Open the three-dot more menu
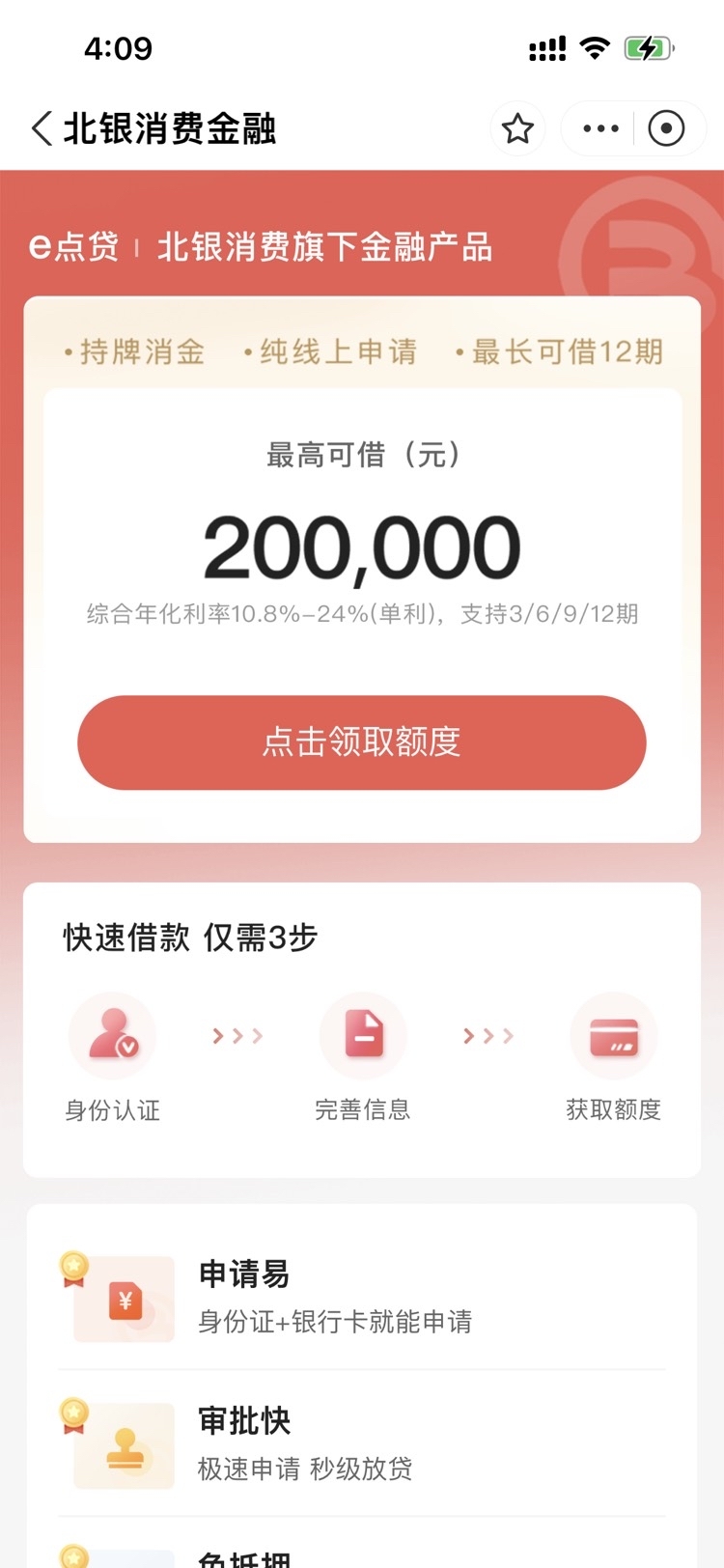 pos(600,128)
